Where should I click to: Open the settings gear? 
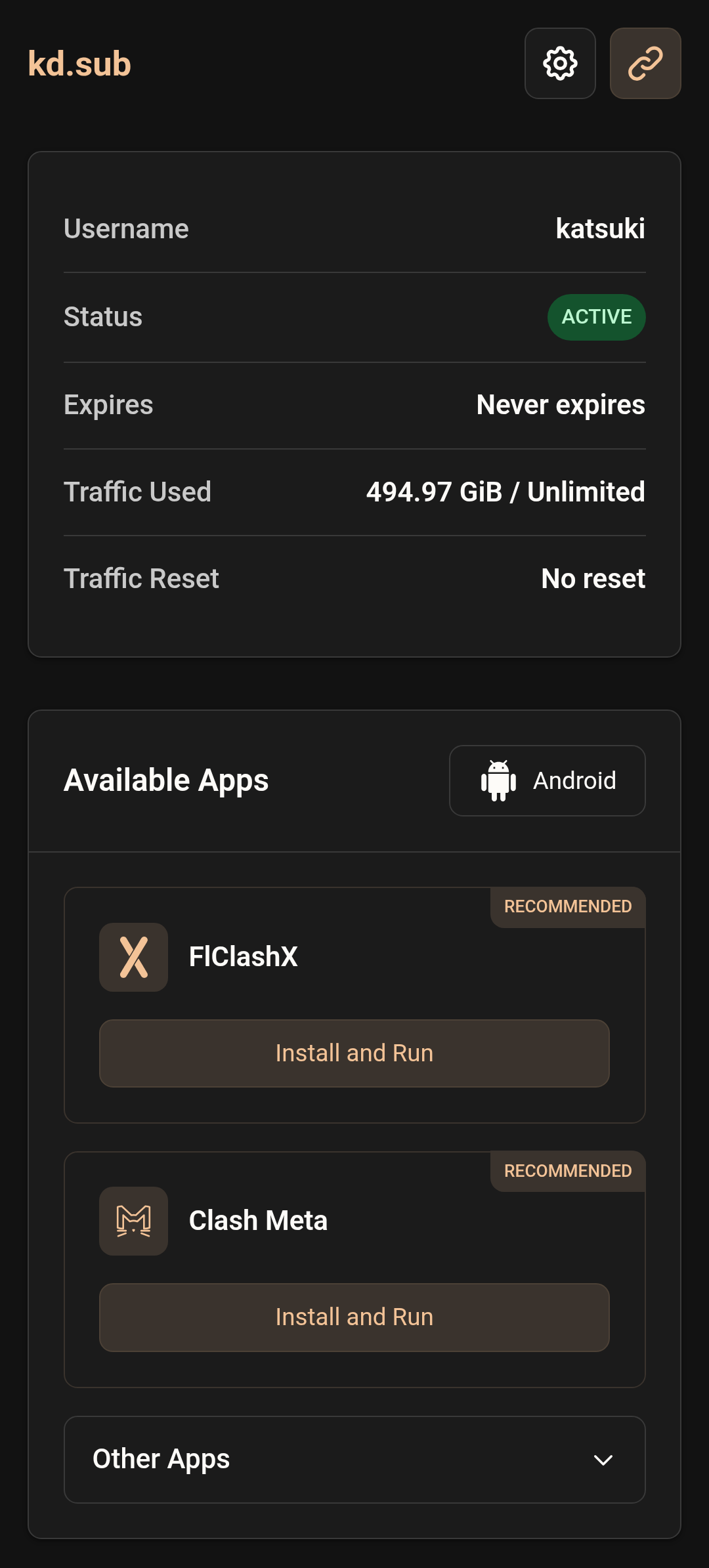click(x=560, y=64)
